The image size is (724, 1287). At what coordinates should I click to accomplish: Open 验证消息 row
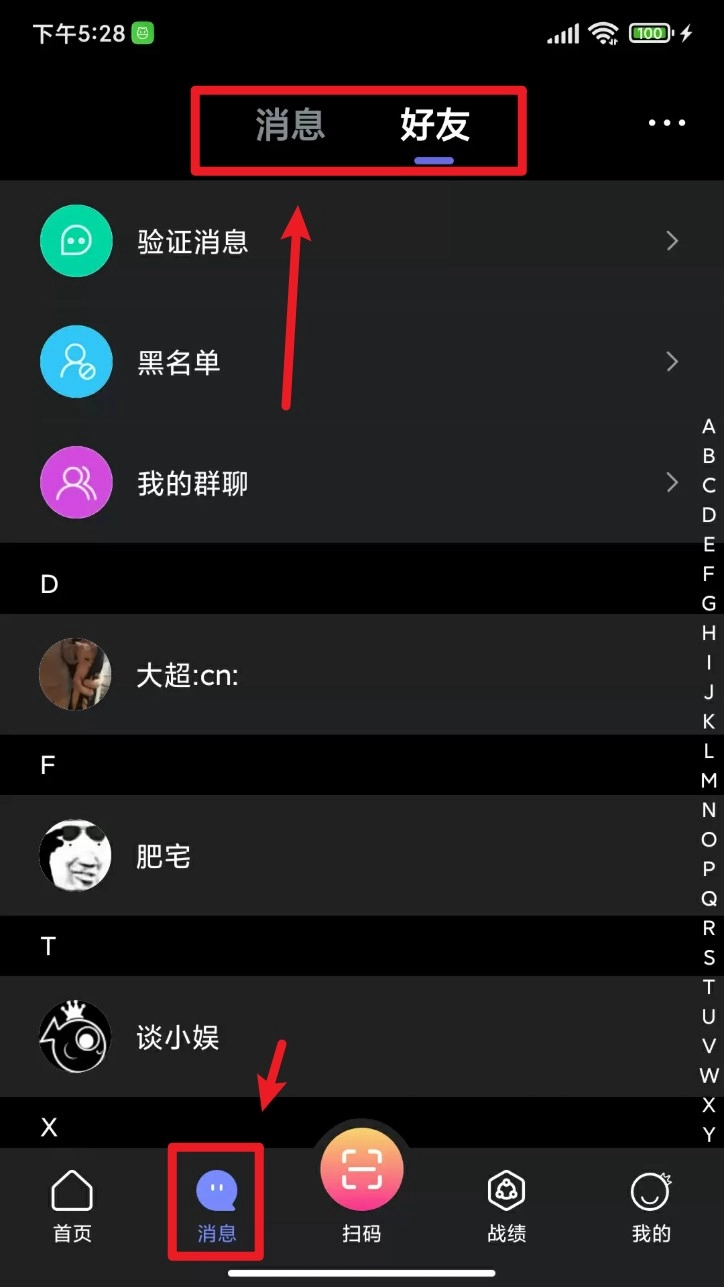tap(360, 241)
